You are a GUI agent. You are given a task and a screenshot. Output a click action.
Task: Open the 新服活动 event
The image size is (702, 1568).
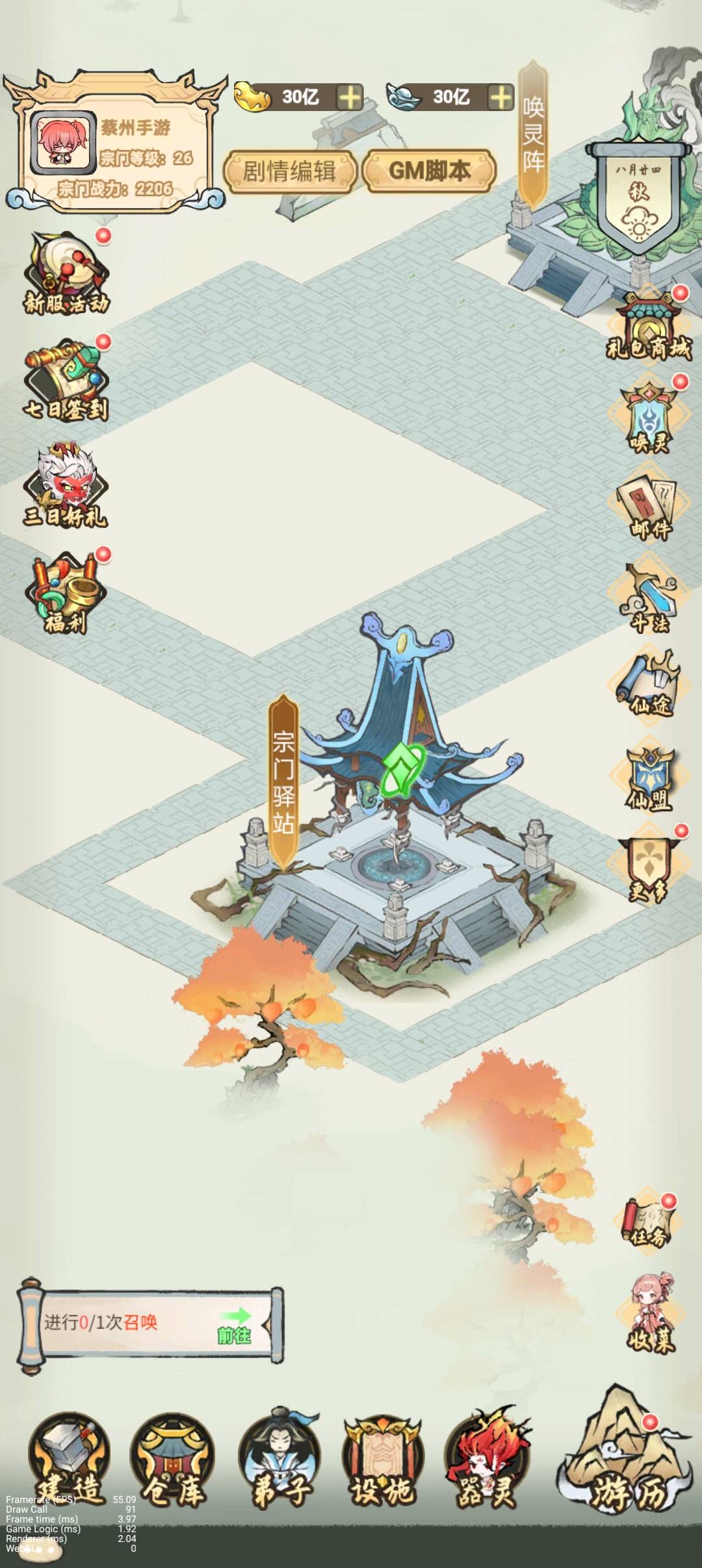(x=66, y=274)
